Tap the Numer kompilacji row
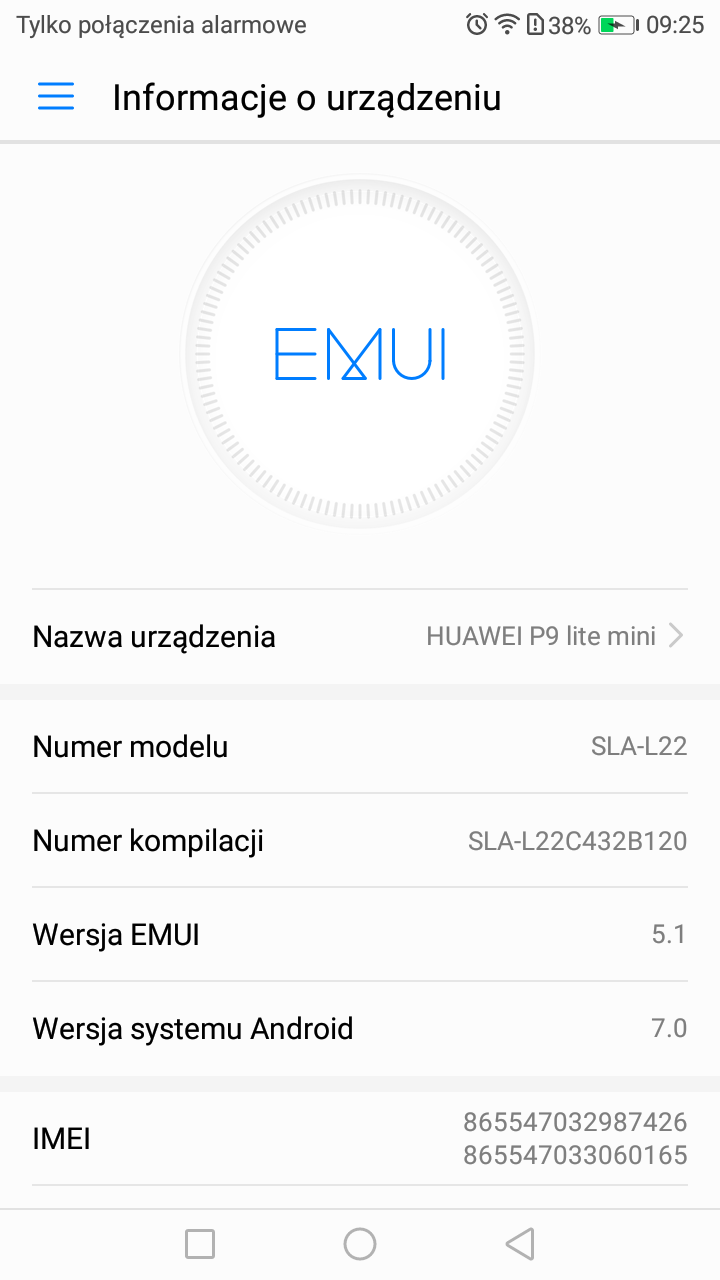 click(360, 841)
